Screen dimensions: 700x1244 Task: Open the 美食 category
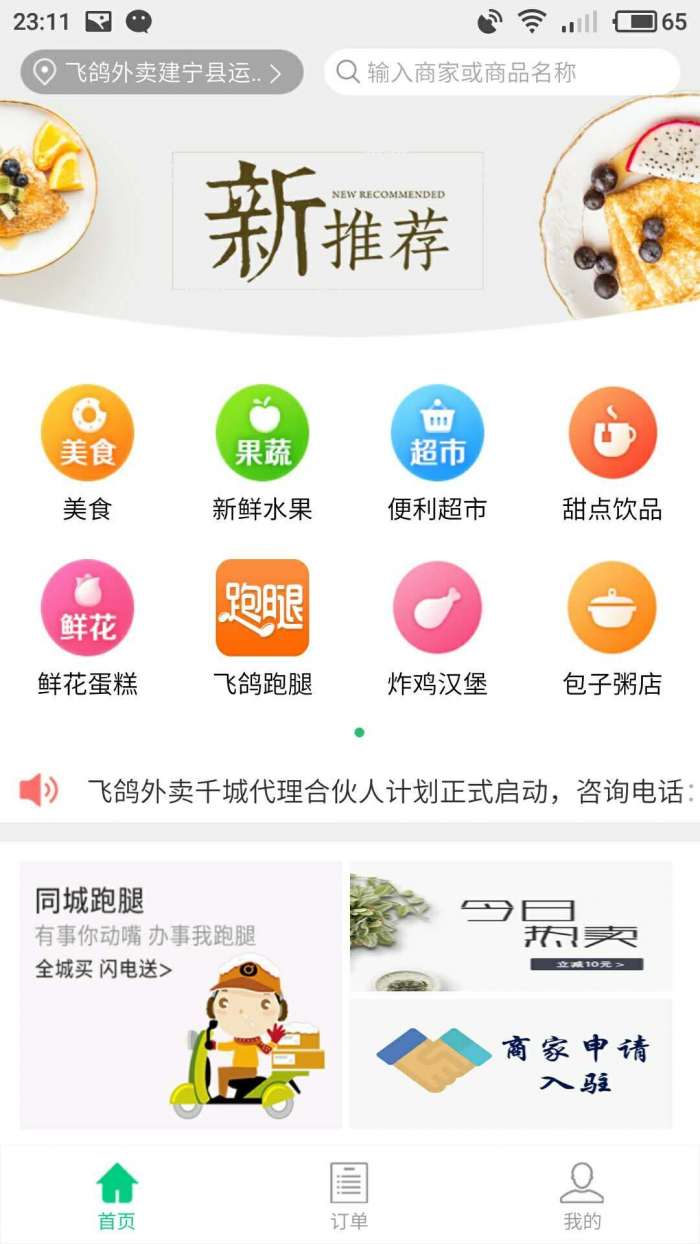tap(87, 452)
